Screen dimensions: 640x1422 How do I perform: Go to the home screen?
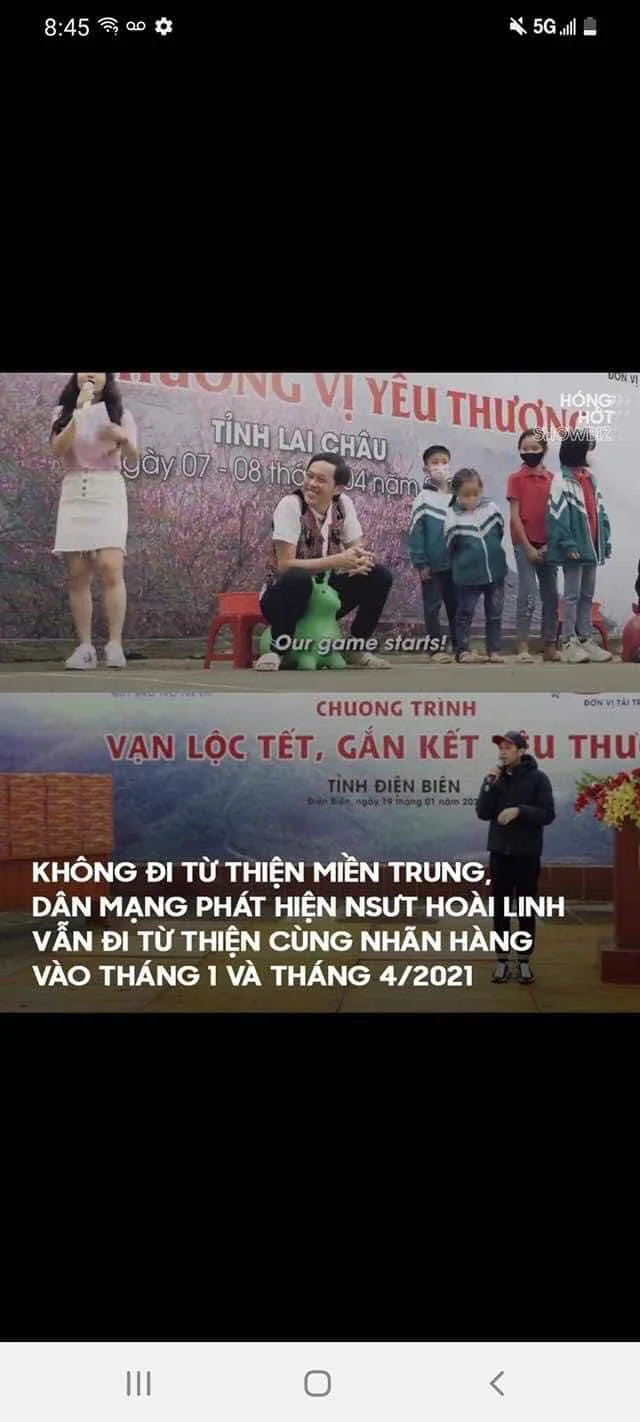tap(318, 1383)
